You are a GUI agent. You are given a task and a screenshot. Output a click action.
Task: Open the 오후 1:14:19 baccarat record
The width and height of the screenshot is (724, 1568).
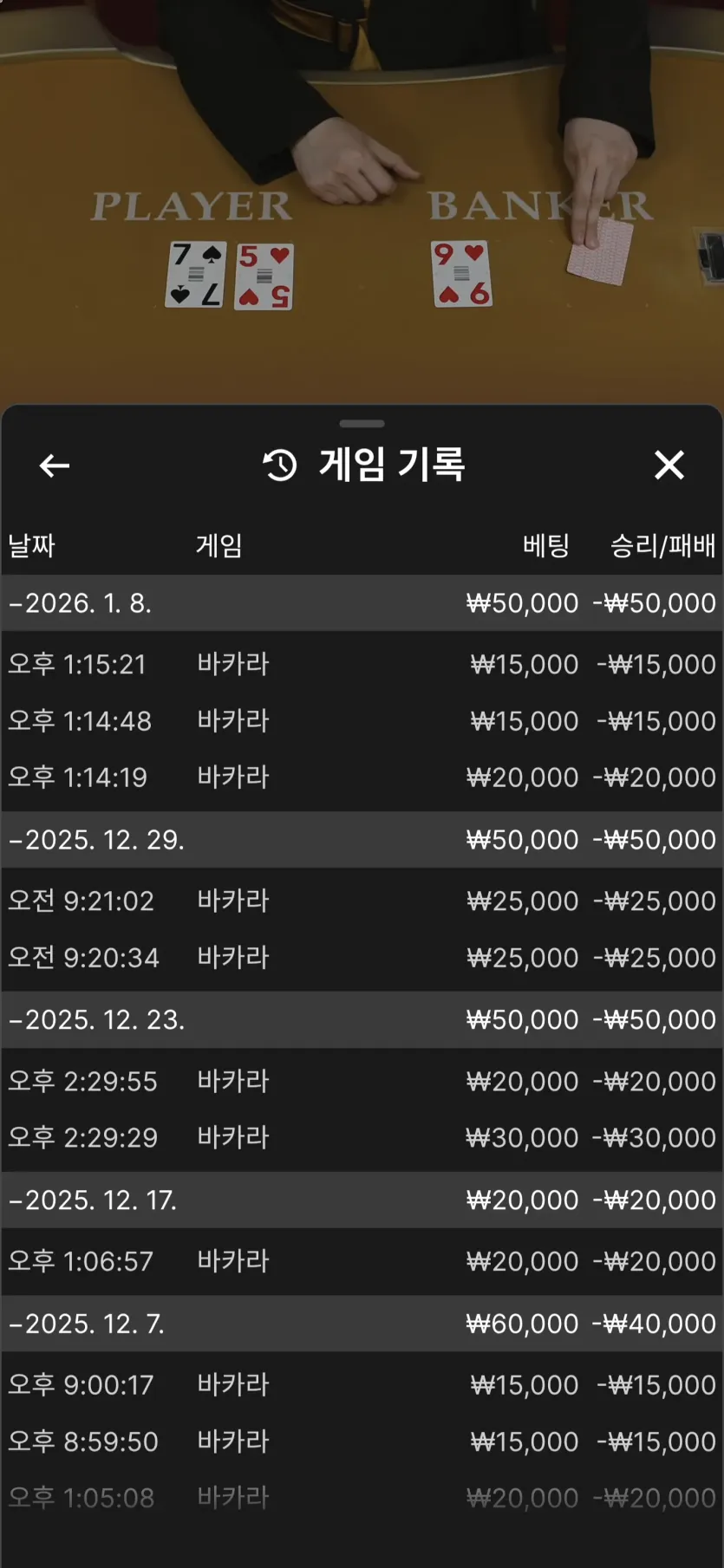tap(362, 777)
